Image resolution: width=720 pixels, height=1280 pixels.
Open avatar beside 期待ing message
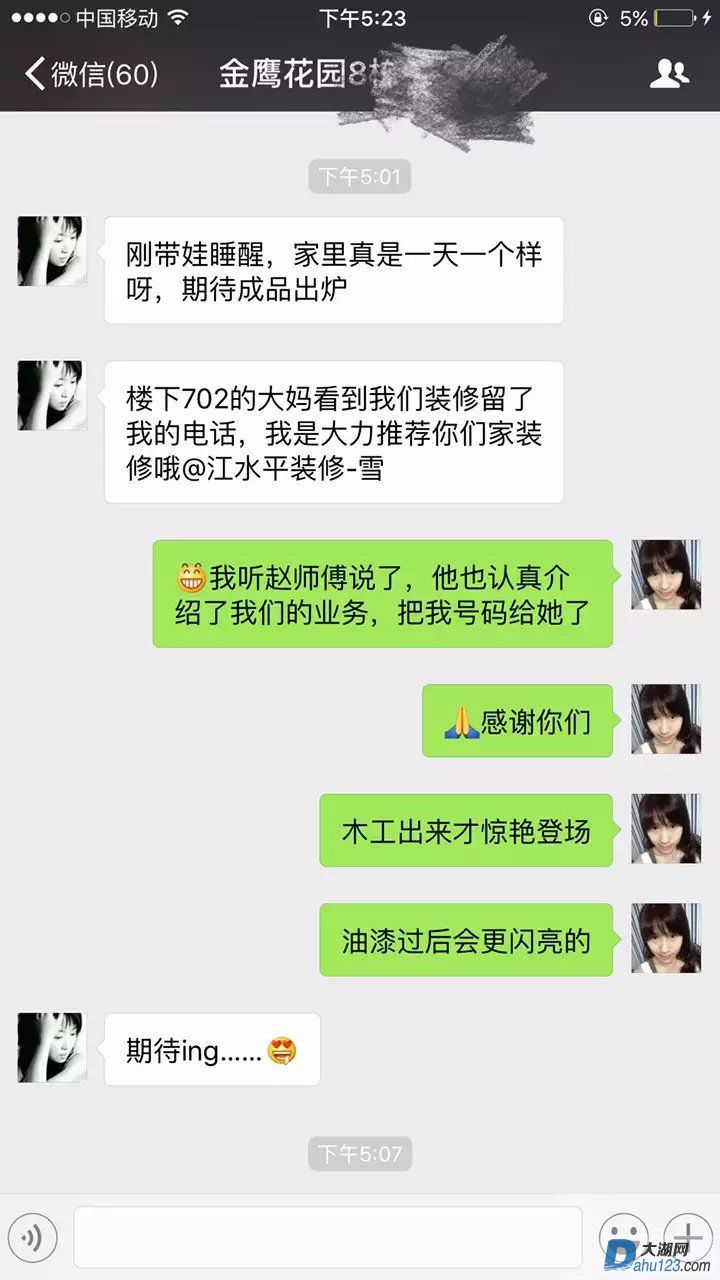click(52, 1047)
